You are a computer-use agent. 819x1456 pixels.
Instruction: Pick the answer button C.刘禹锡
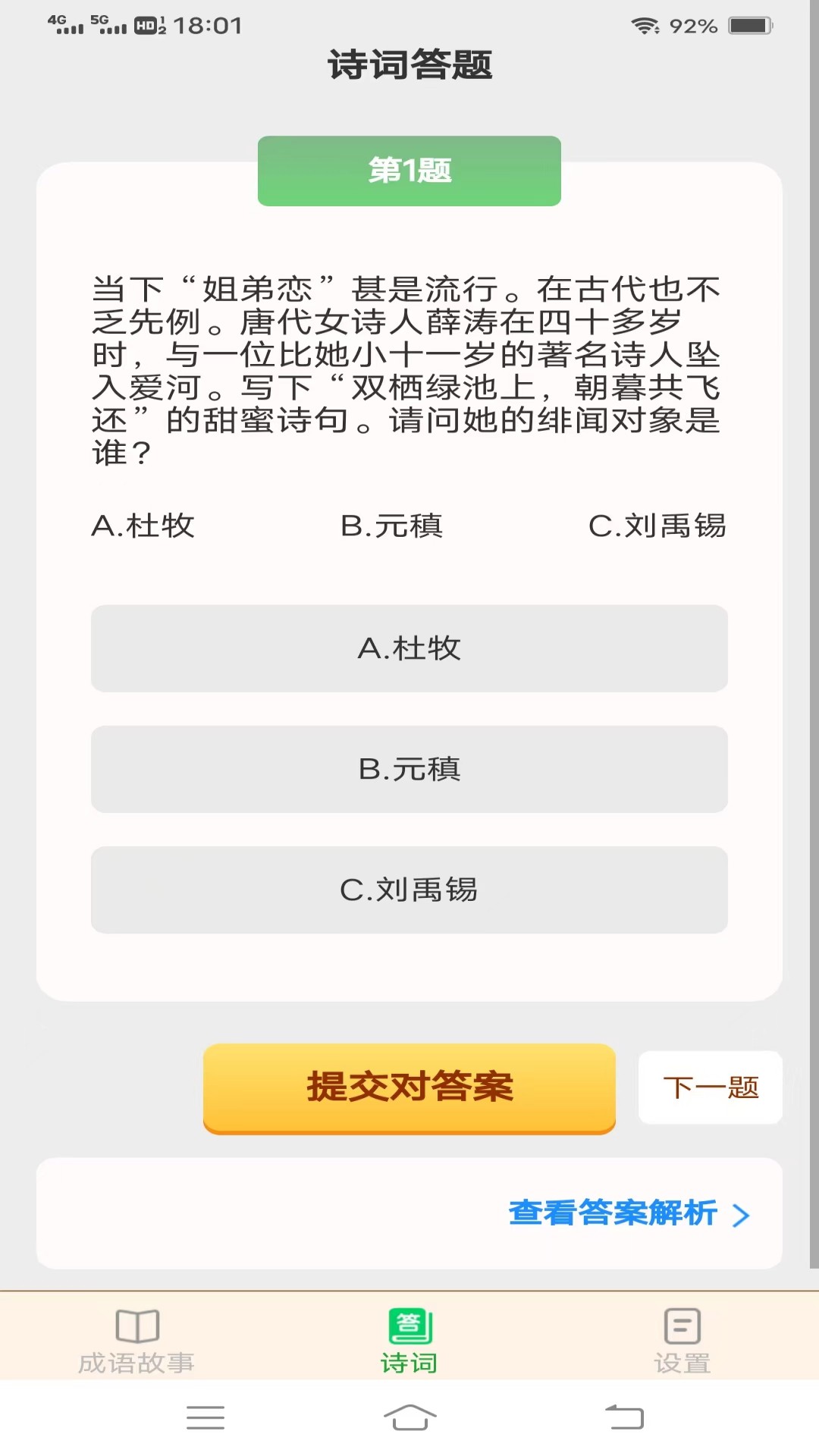click(409, 890)
